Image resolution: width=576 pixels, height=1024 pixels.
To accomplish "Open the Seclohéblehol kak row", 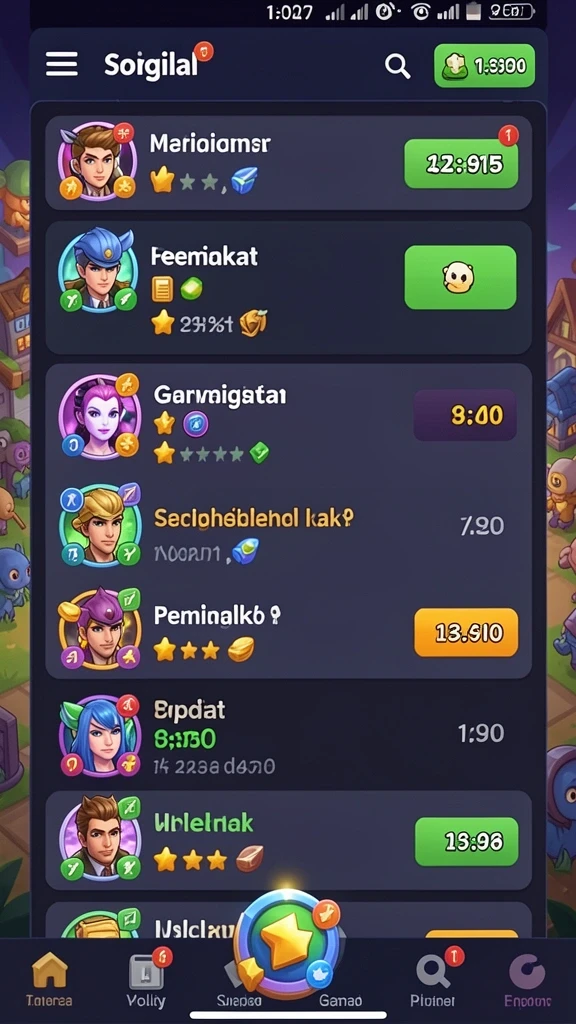I will click(288, 525).
